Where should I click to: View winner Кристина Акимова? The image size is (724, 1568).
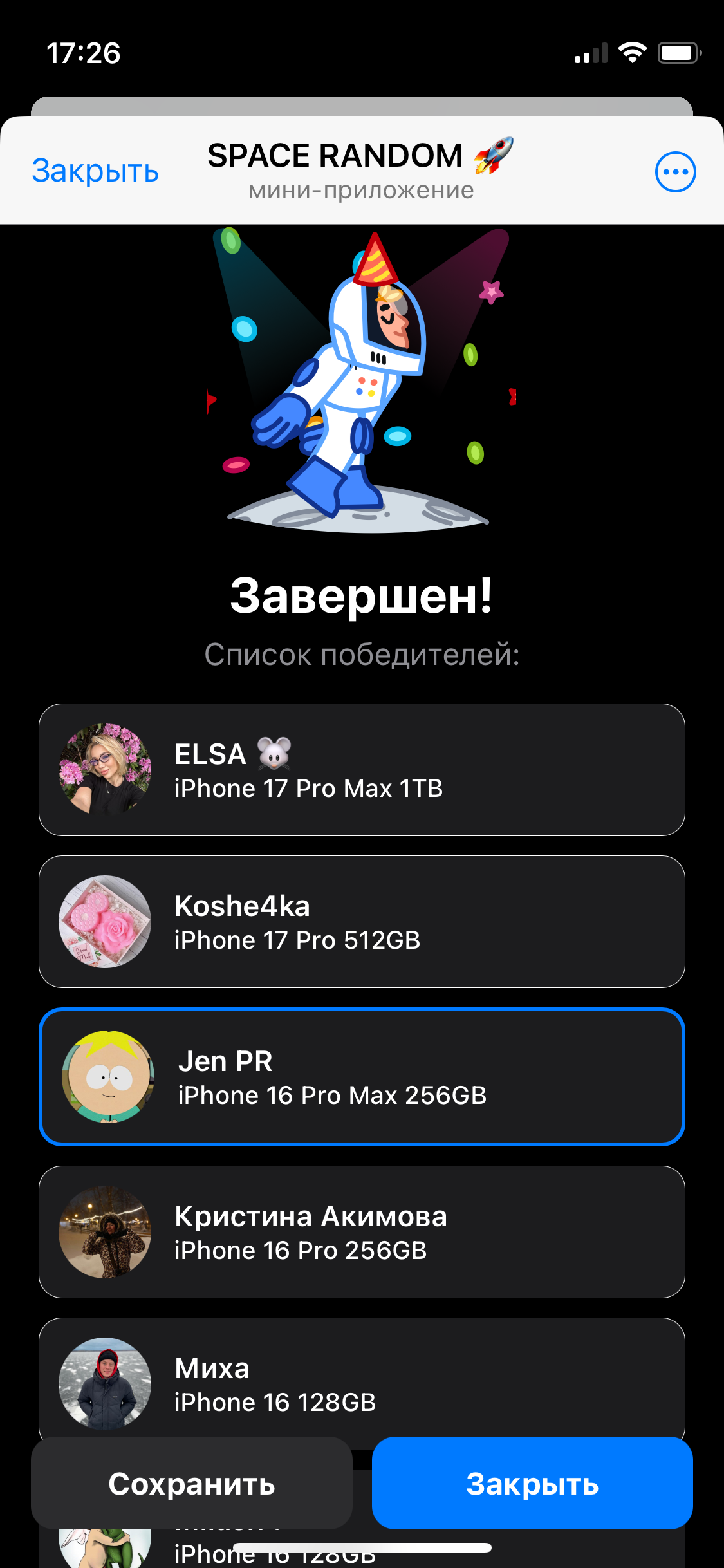pyautogui.click(x=362, y=1232)
